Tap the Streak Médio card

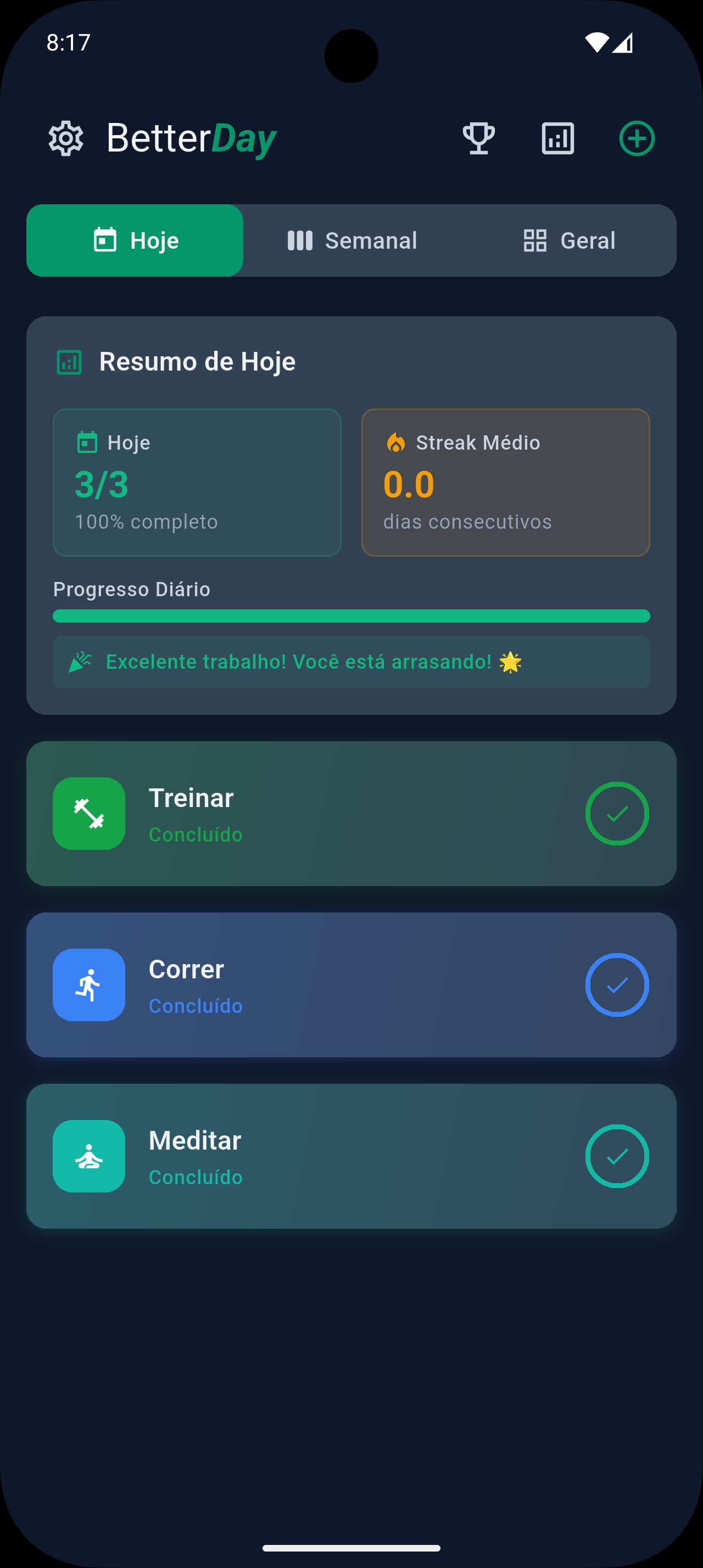506,482
